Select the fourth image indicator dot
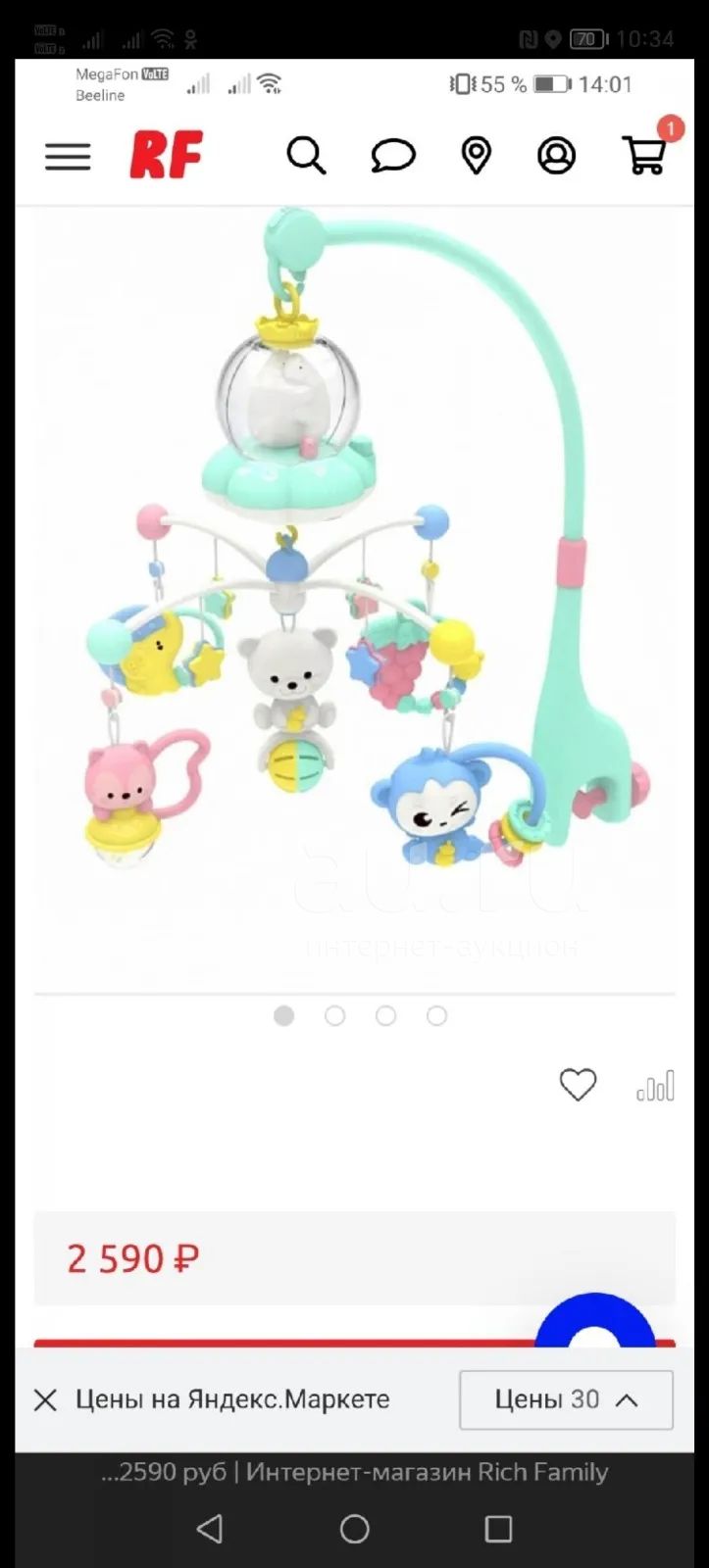The width and height of the screenshot is (709, 1568). click(437, 1016)
